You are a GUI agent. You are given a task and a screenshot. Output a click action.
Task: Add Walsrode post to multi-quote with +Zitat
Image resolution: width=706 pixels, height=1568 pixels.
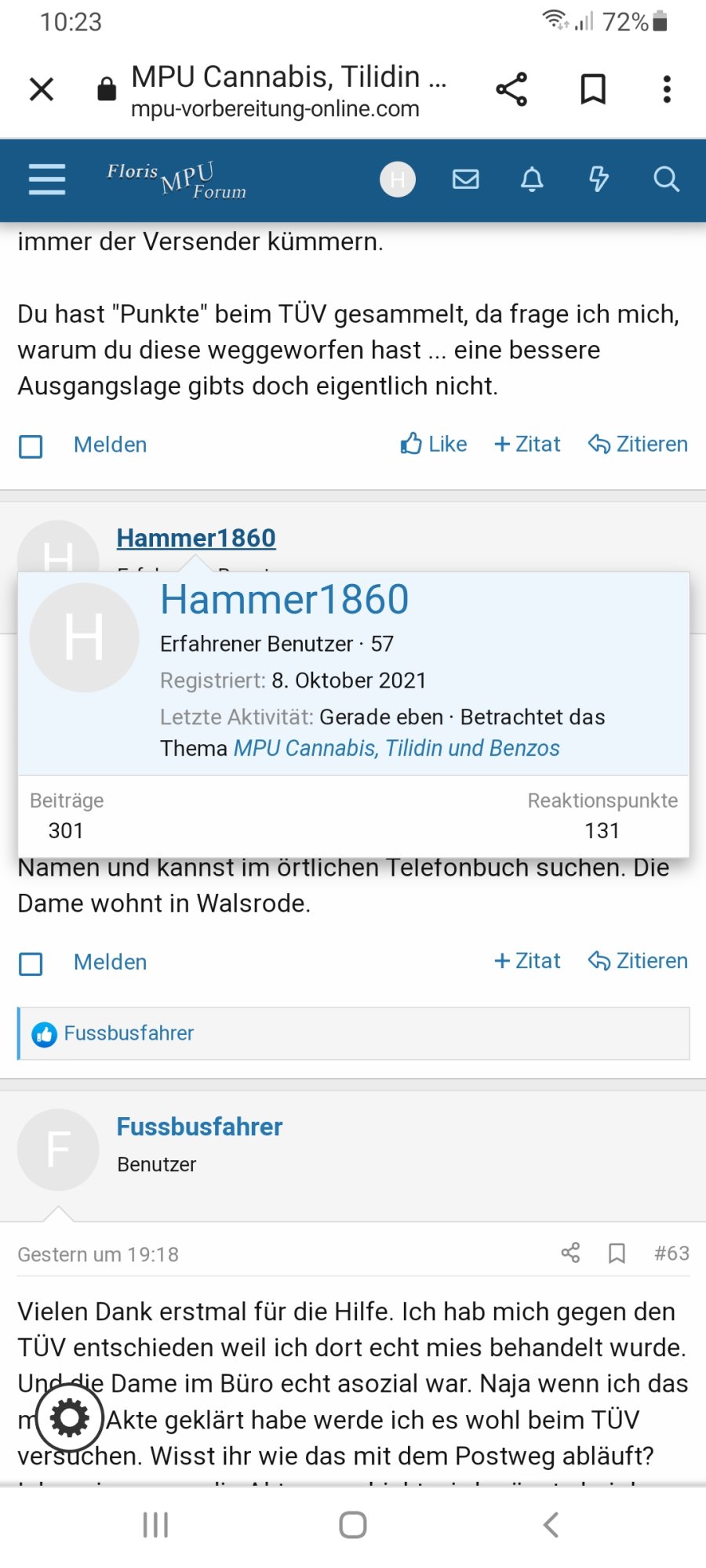tap(527, 961)
